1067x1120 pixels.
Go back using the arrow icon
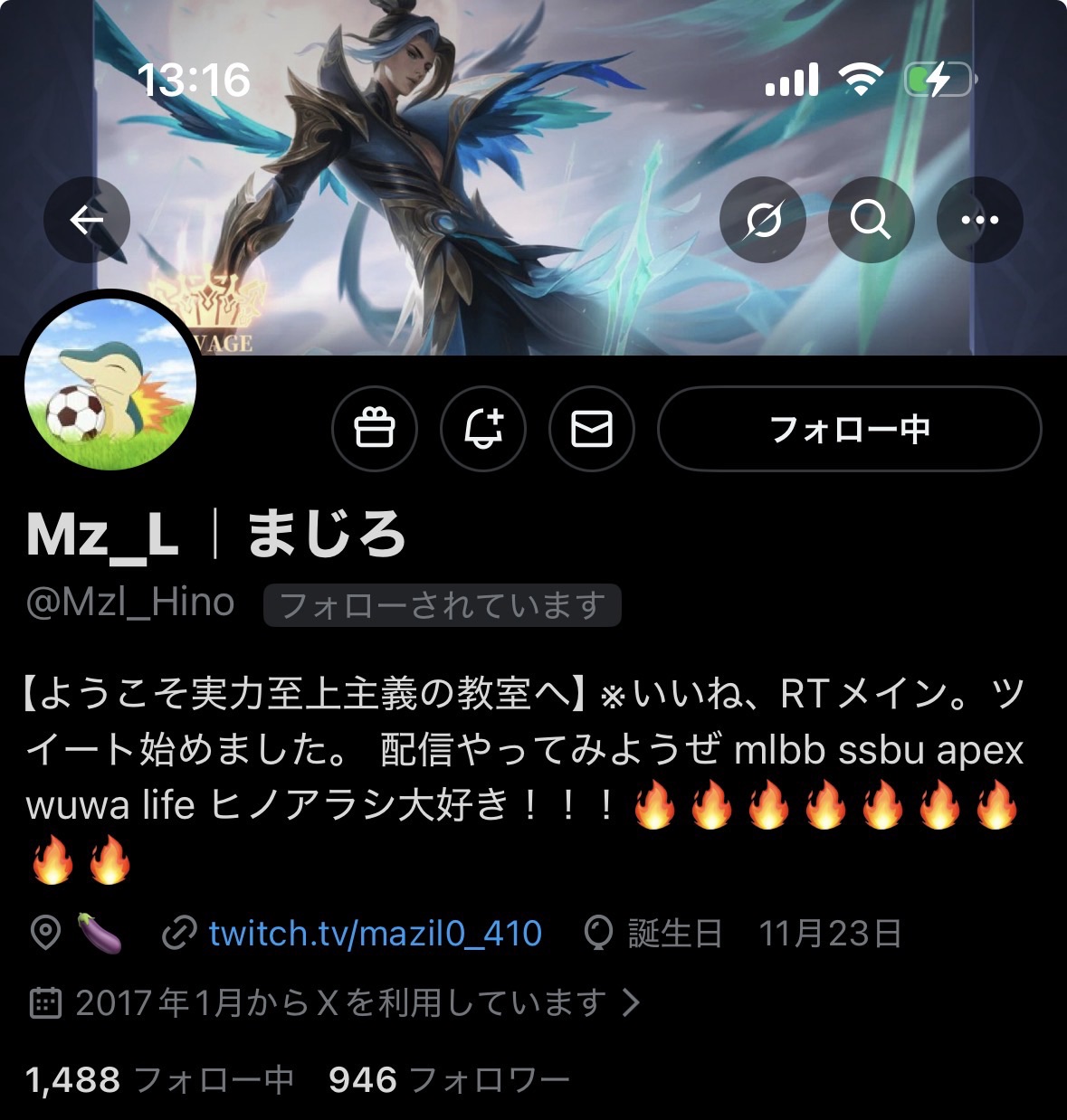pyautogui.click(x=87, y=220)
